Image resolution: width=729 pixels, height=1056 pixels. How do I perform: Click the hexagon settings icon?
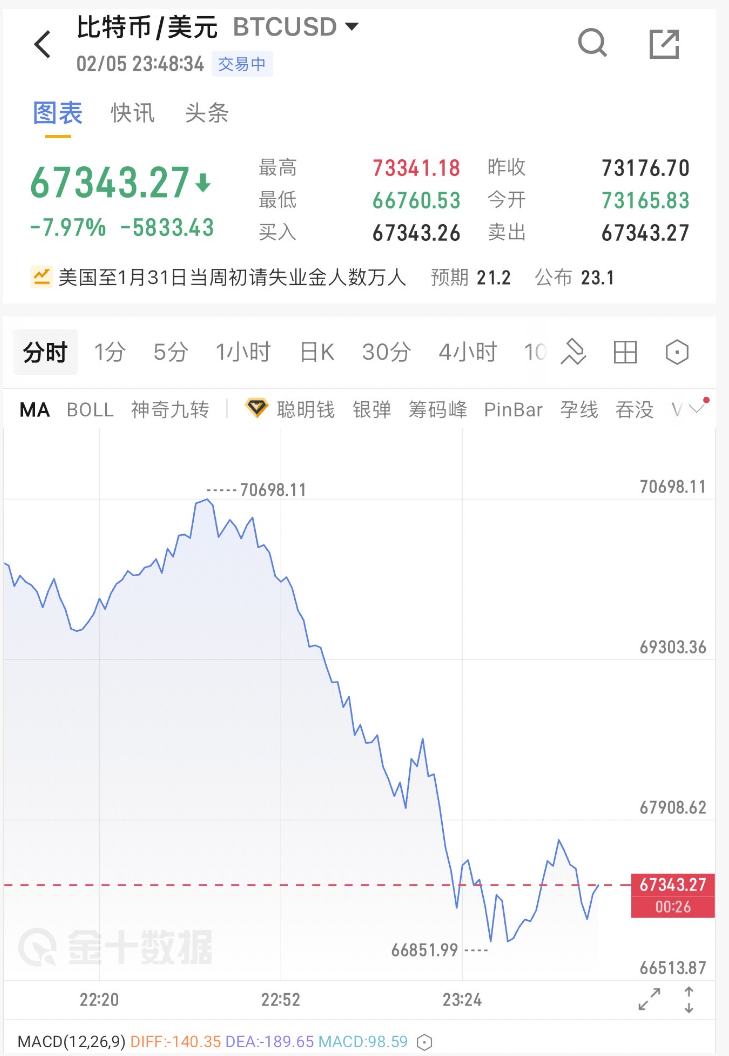676,352
